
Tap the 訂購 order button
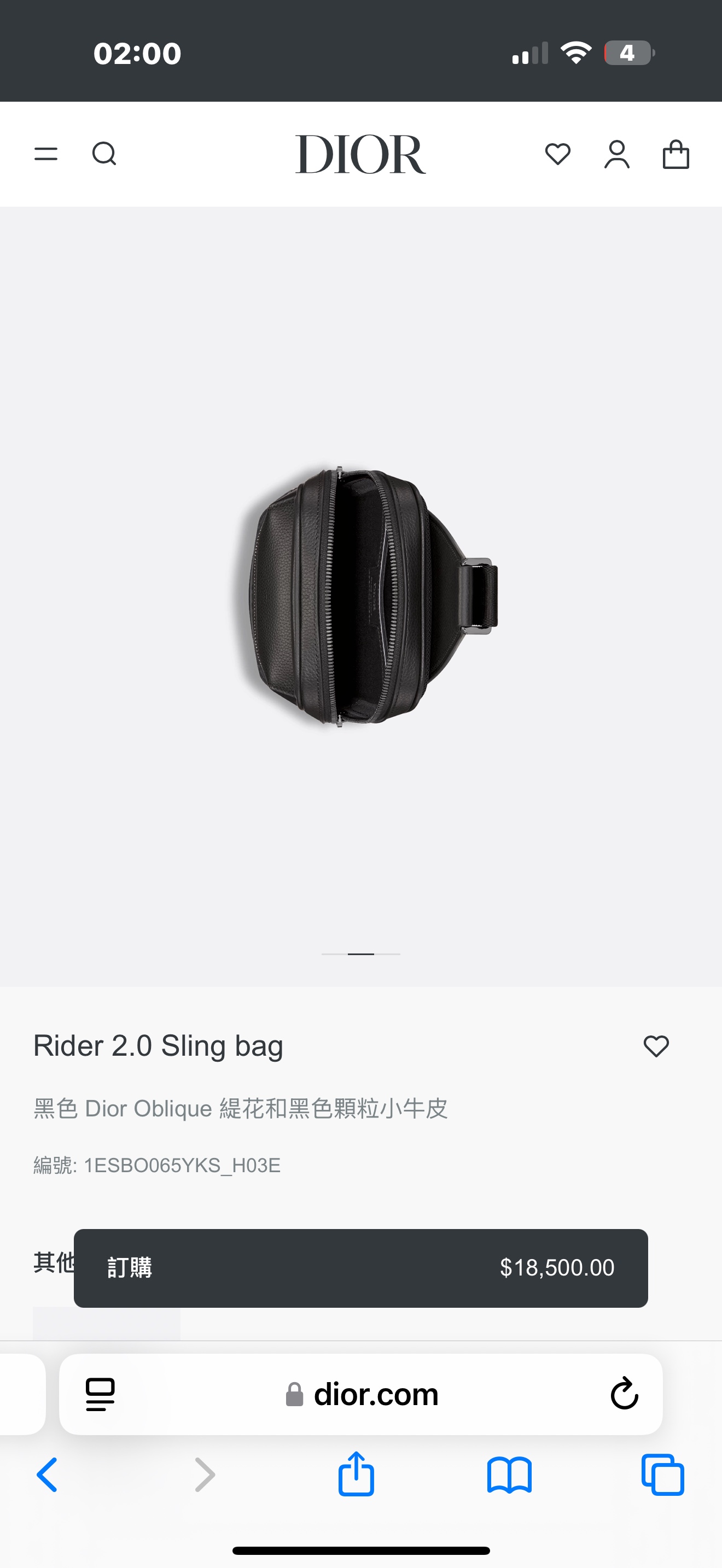click(x=360, y=1268)
